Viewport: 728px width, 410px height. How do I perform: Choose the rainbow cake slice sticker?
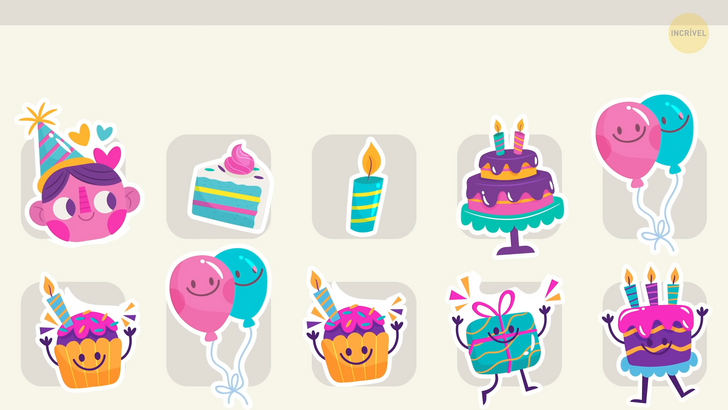[x=228, y=187]
